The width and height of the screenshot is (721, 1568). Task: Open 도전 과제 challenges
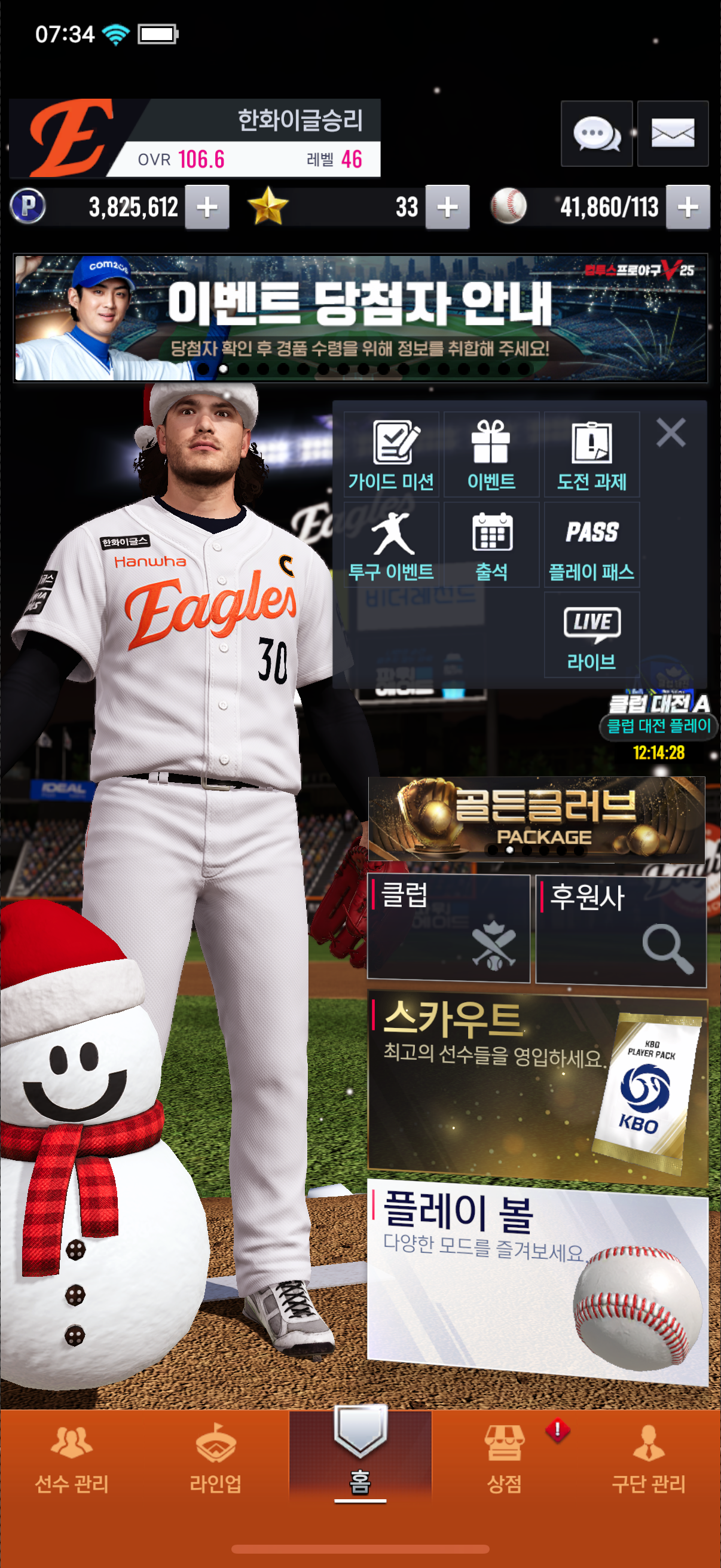point(591,454)
